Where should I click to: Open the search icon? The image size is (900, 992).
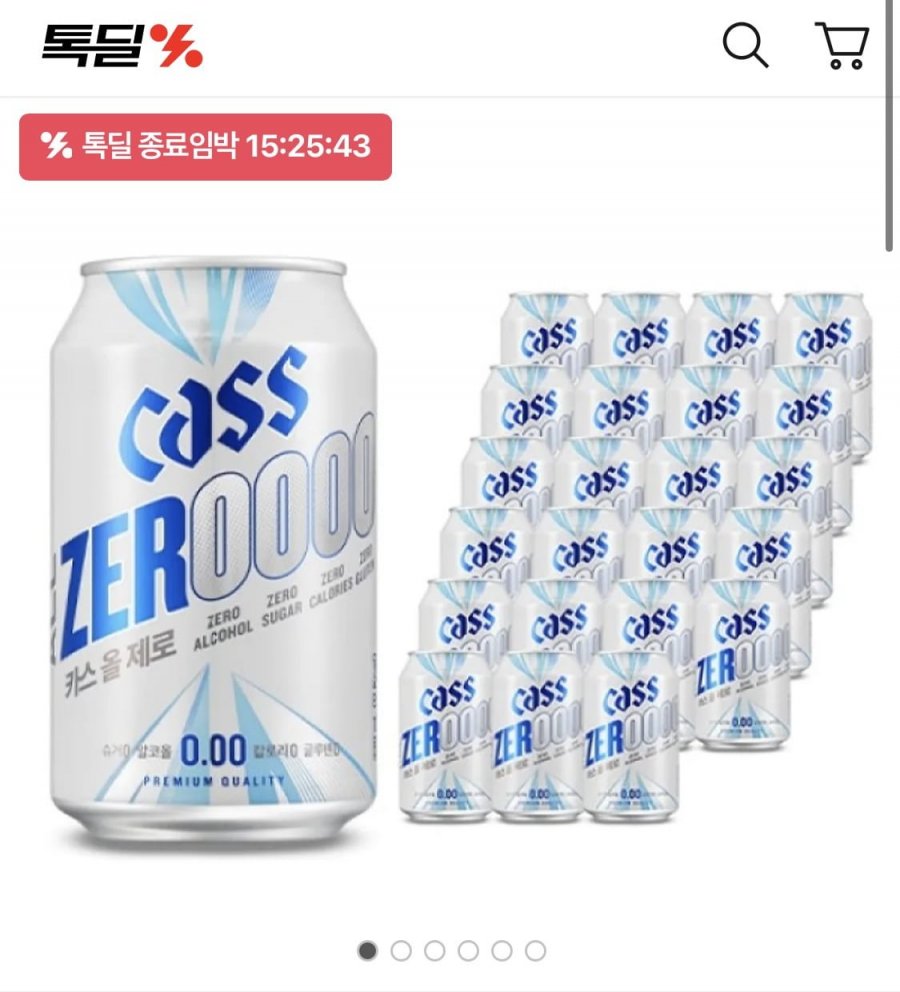(745, 45)
